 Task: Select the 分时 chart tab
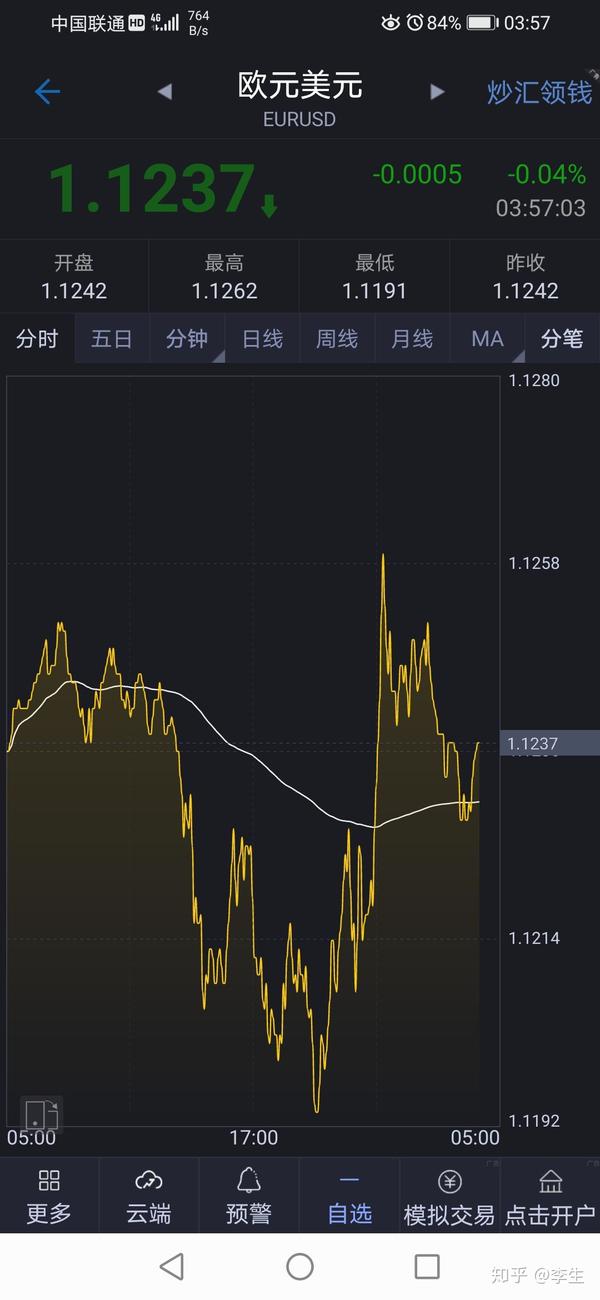(x=37, y=339)
